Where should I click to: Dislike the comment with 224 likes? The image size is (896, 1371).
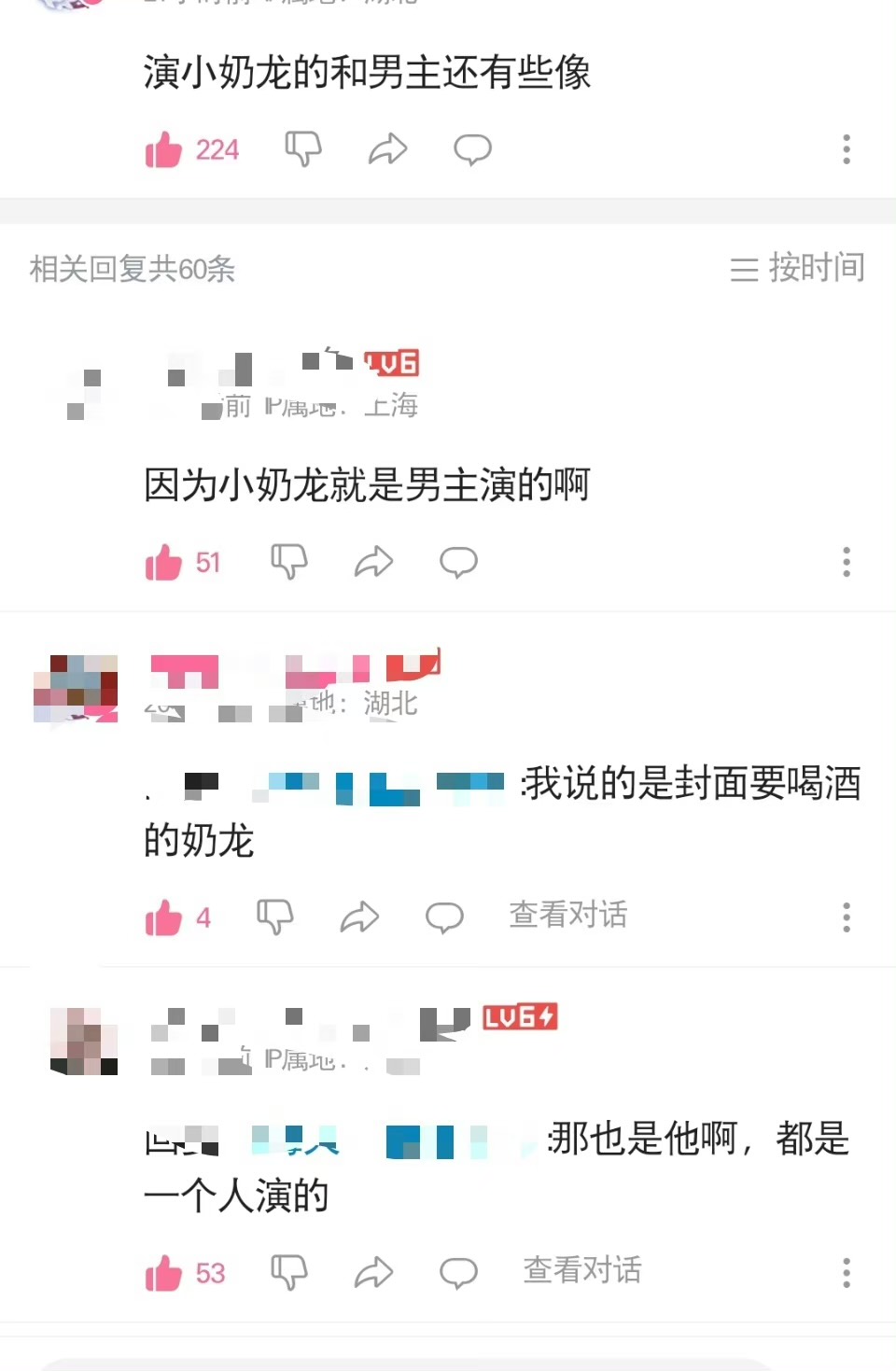303,149
